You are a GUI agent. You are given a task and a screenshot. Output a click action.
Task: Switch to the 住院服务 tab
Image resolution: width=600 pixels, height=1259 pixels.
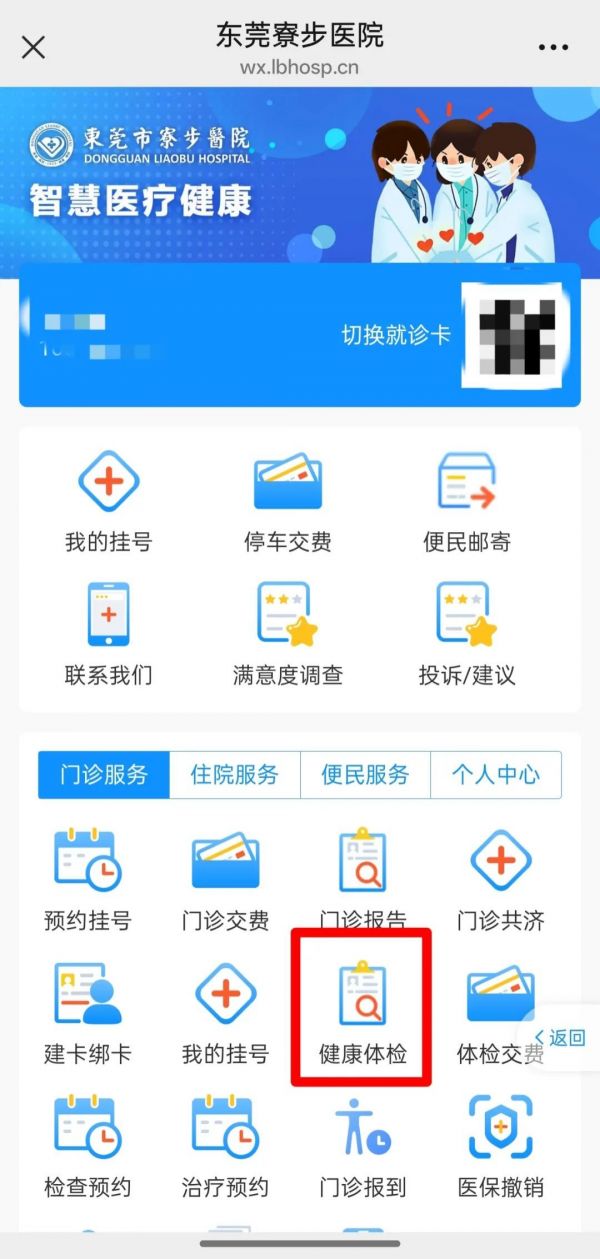(x=235, y=775)
